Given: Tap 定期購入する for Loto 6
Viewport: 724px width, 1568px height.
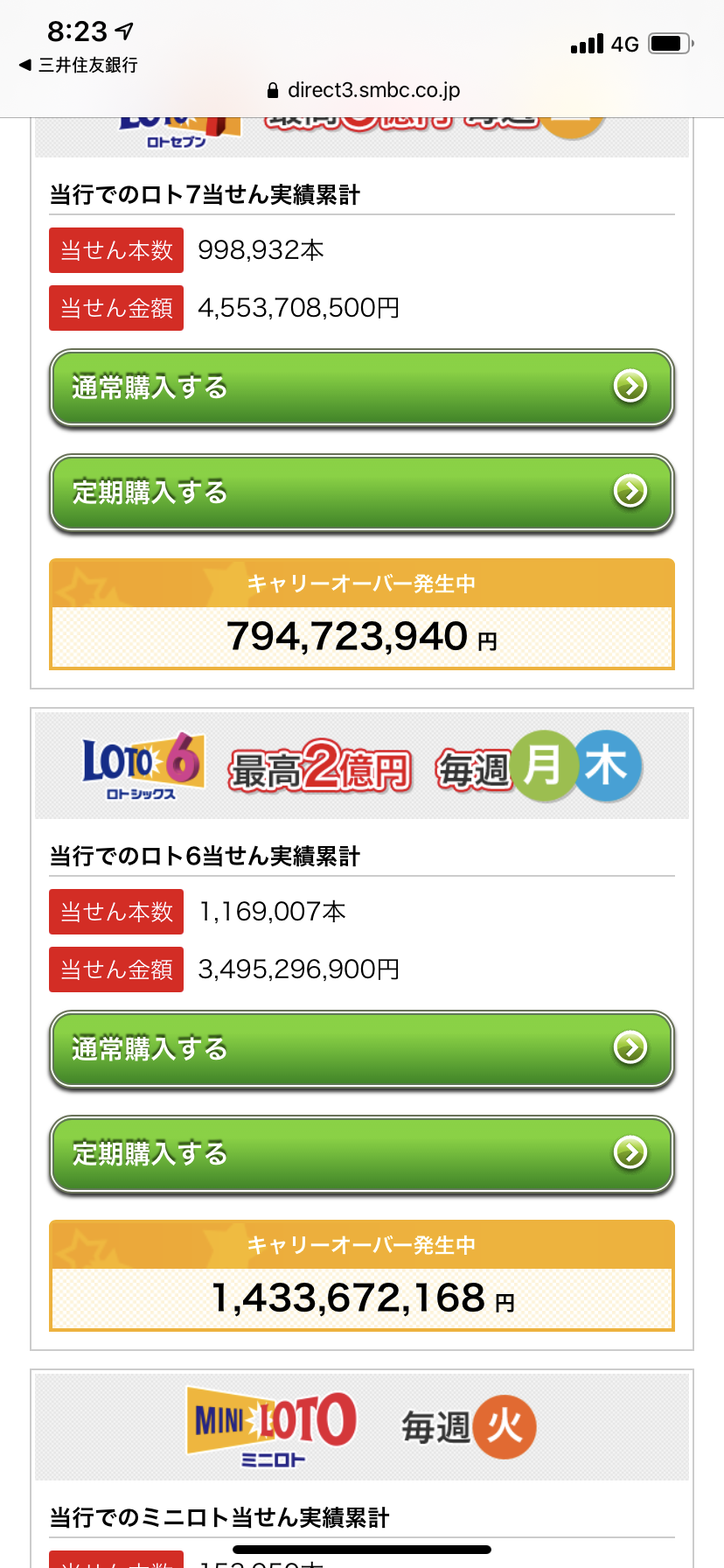Looking at the screenshot, I should (361, 1153).
